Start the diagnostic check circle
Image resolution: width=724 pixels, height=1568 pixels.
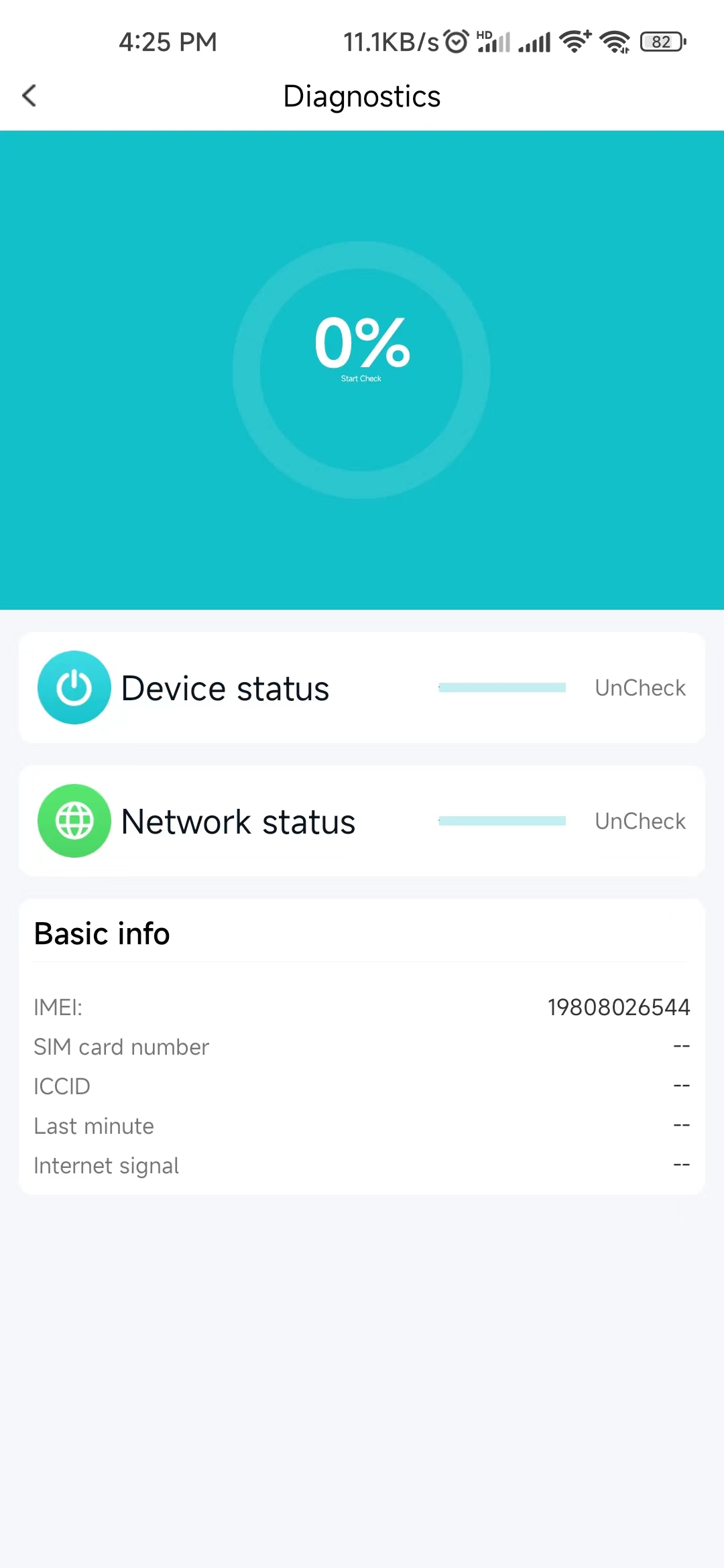[x=361, y=369]
